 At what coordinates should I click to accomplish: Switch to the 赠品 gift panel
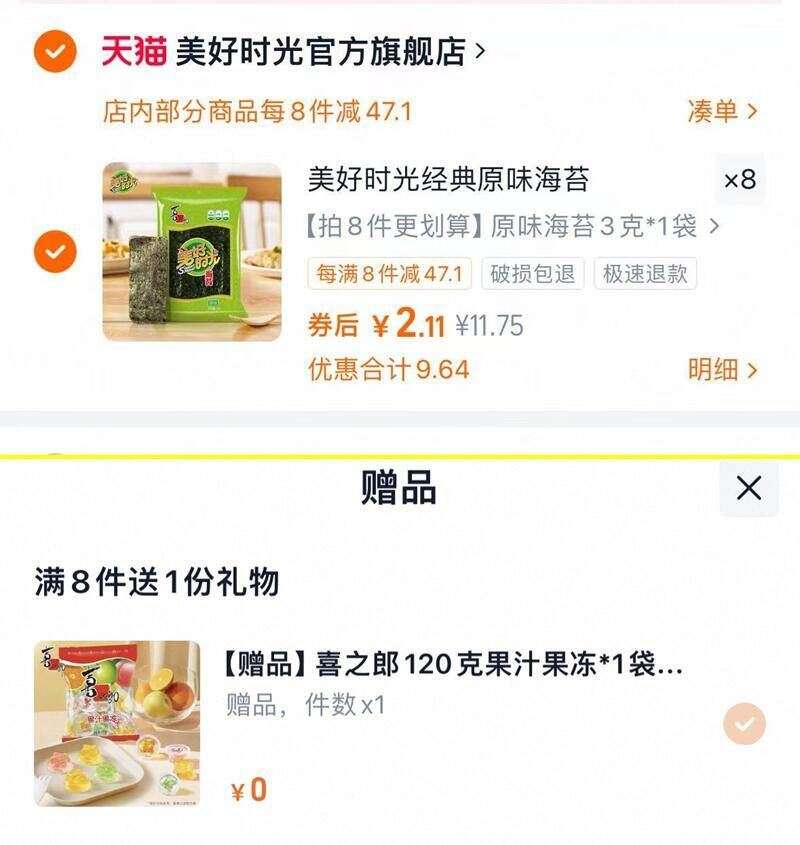(399, 486)
